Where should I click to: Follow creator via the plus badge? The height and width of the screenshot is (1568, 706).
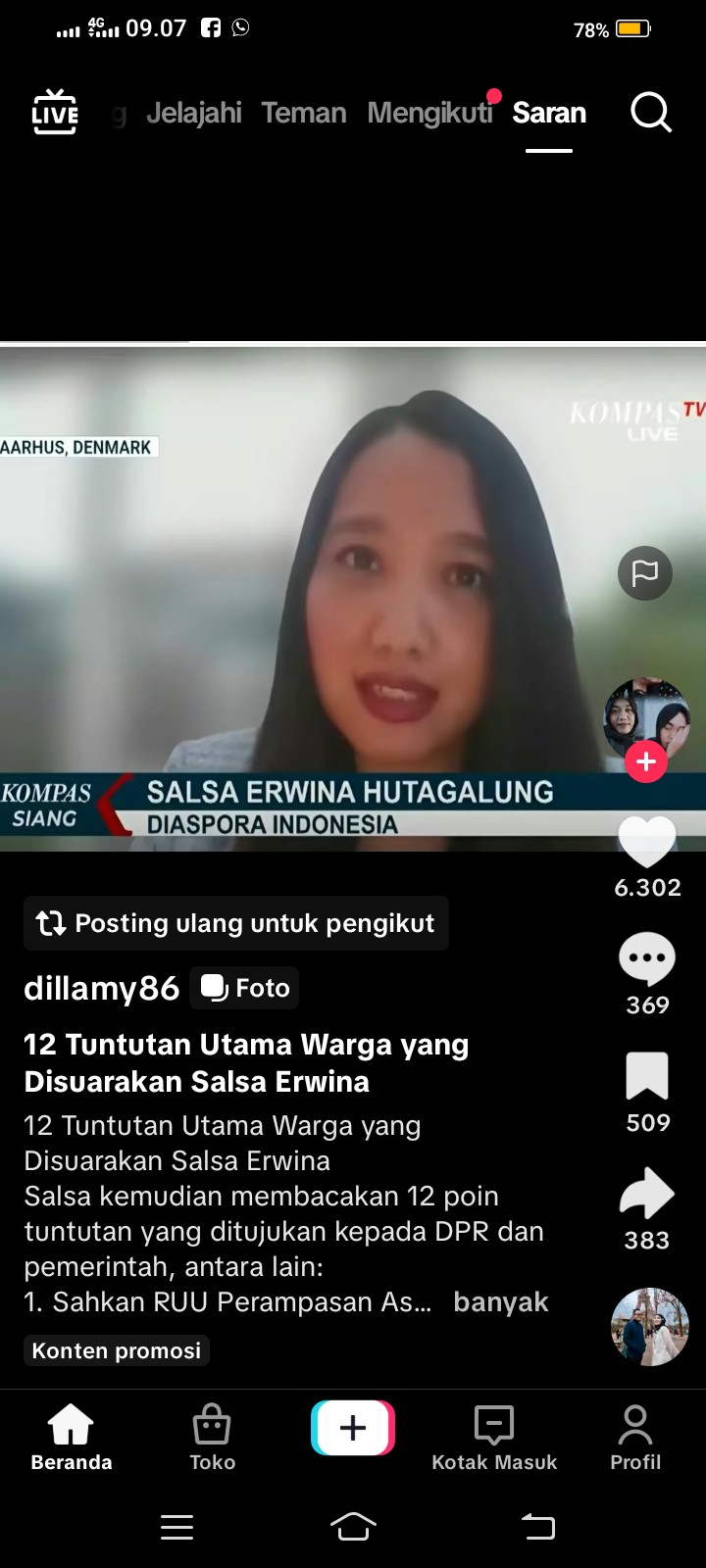tap(646, 761)
